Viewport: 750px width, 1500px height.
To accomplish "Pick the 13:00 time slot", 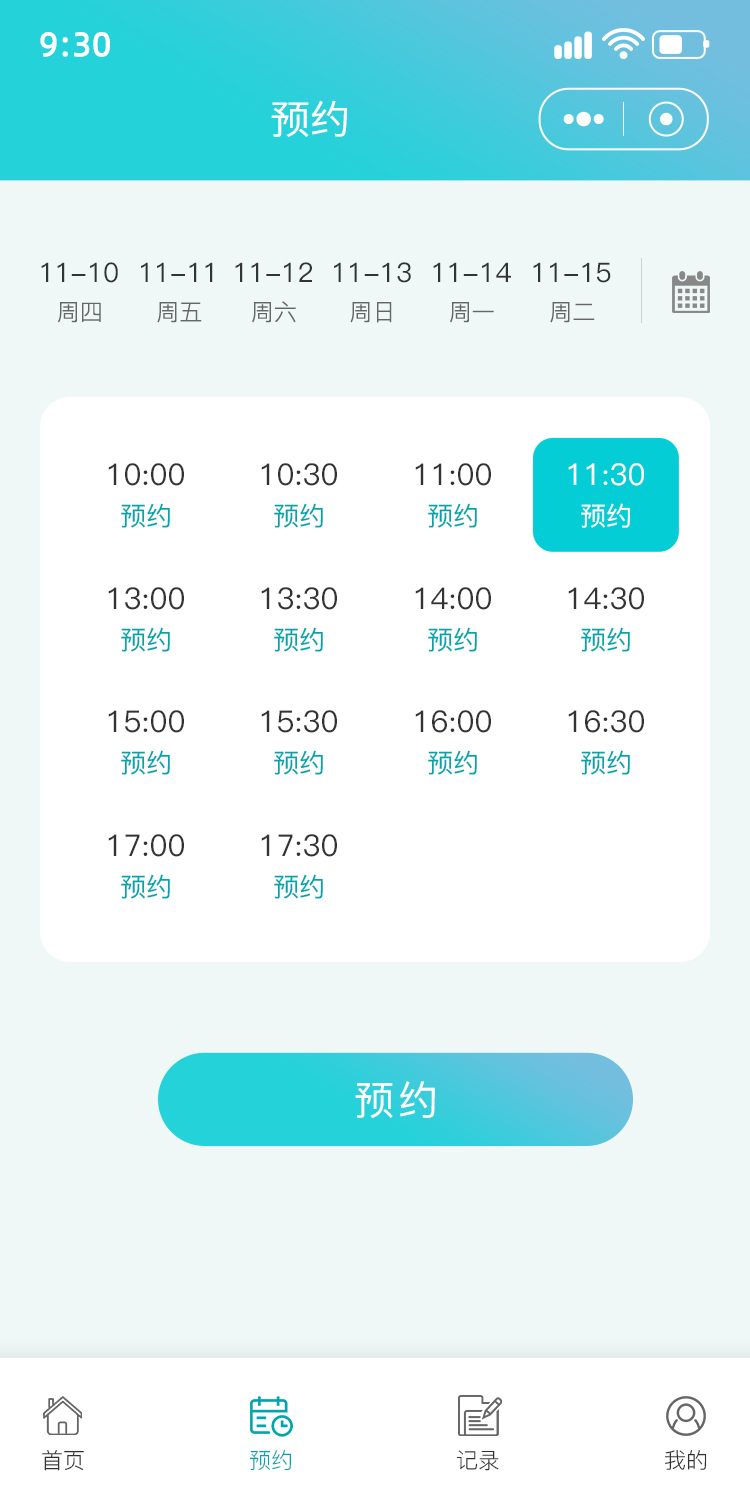I will [146, 618].
